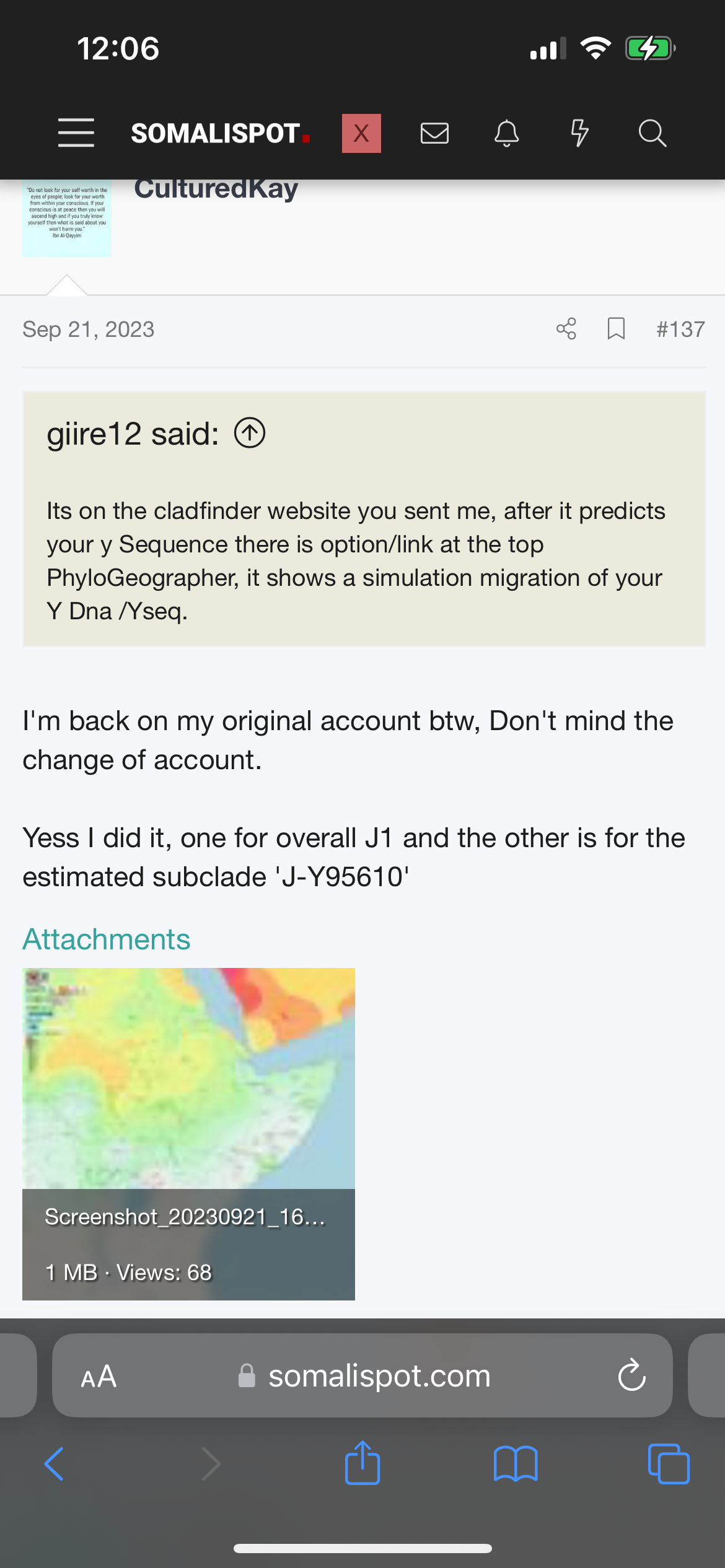725x1568 pixels.
Task: Open CulturedKay's profile
Action: pos(216,188)
